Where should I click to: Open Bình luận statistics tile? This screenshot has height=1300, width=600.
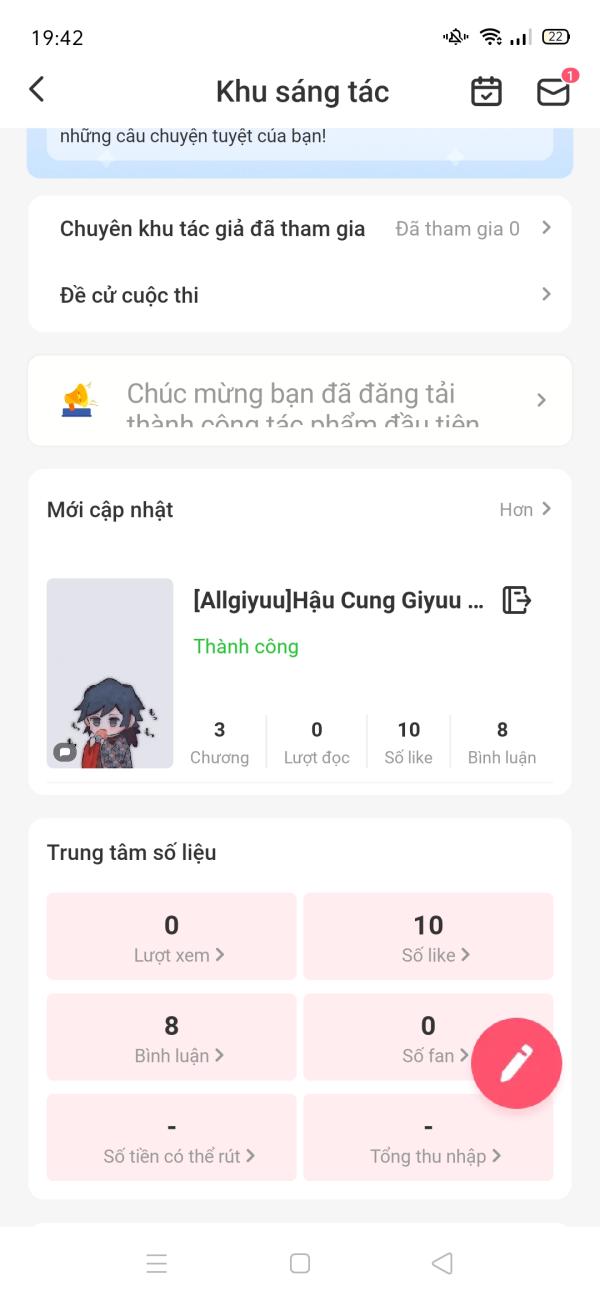tap(172, 1037)
